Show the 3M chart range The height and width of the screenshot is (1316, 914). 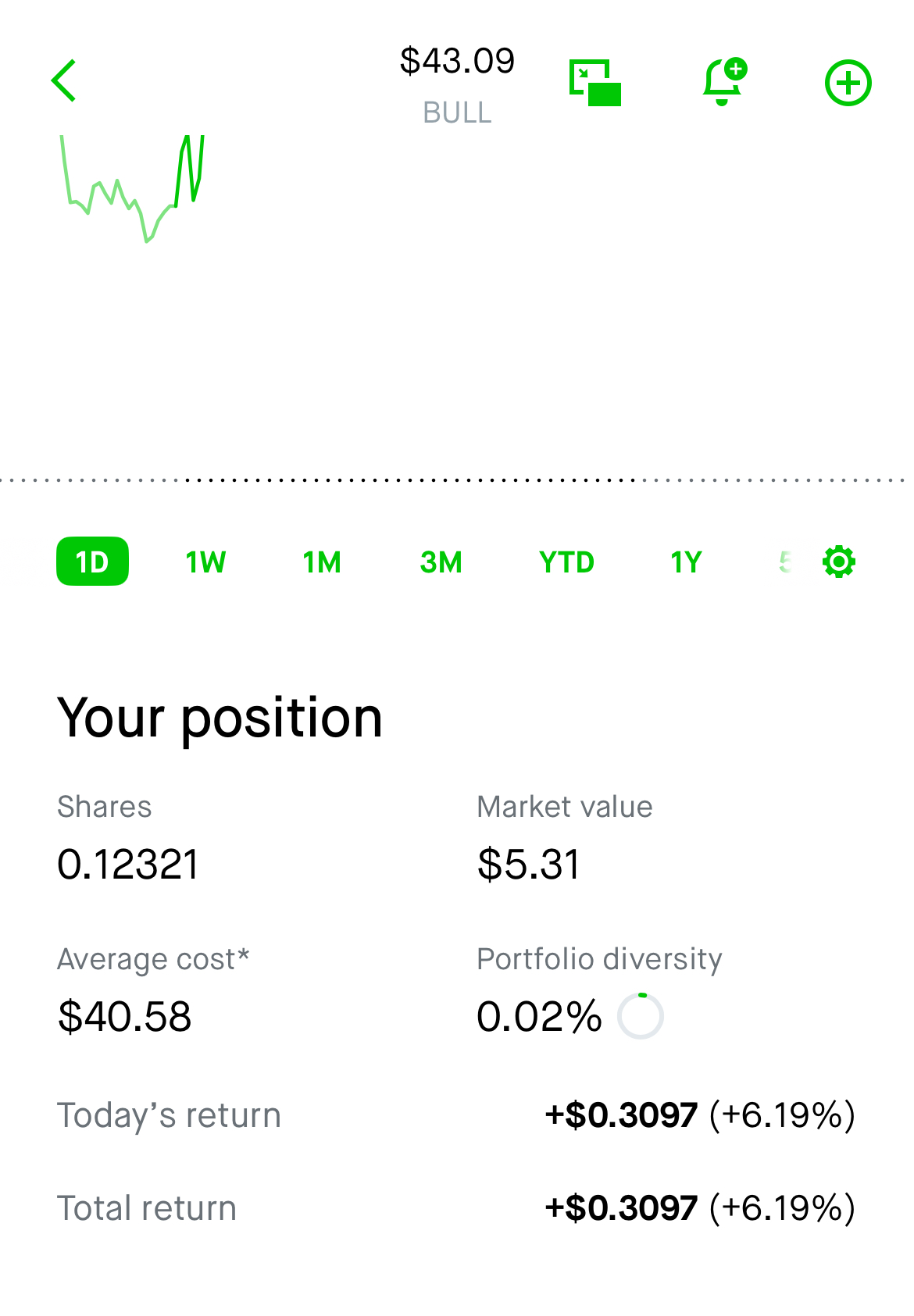pyautogui.click(x=441, y=562)
